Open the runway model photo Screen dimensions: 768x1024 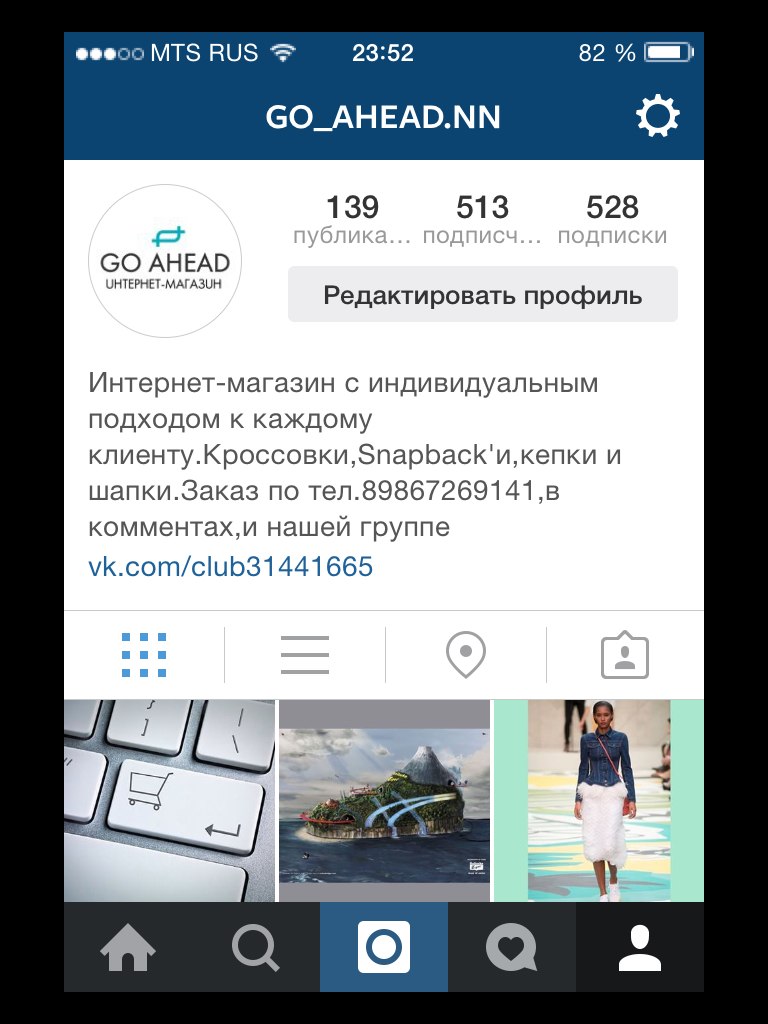click(x=598, y=800)
